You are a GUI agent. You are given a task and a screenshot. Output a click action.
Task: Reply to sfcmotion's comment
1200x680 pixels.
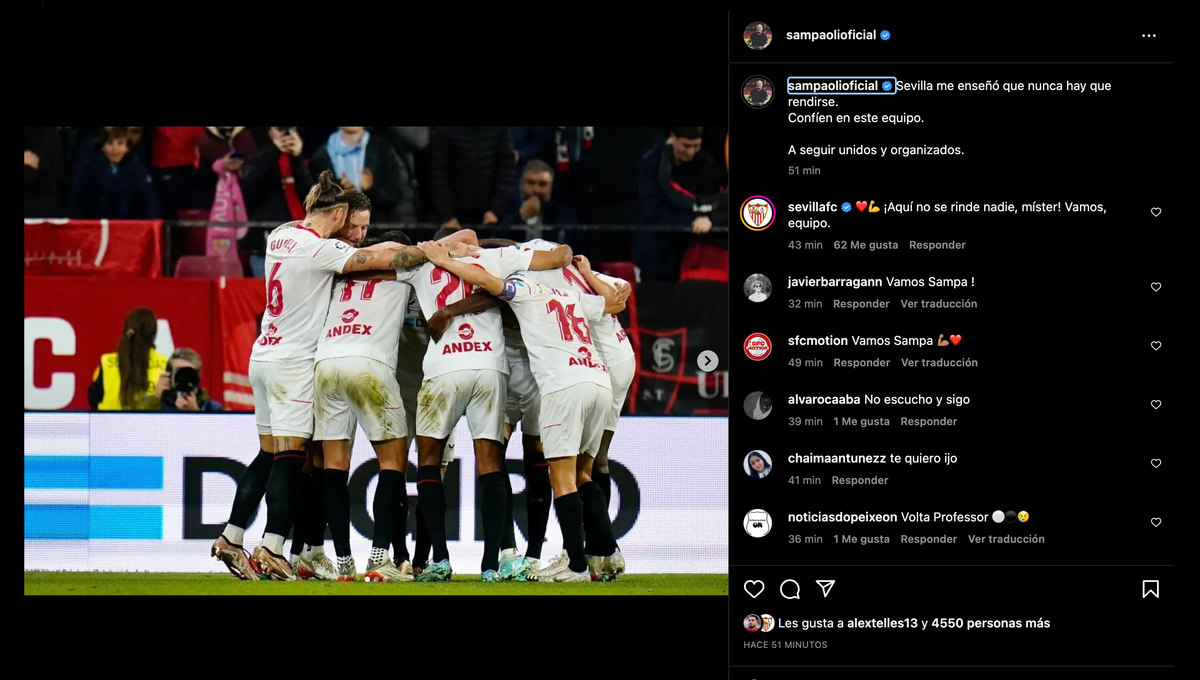pyautogui.click(x=861, y=363)
